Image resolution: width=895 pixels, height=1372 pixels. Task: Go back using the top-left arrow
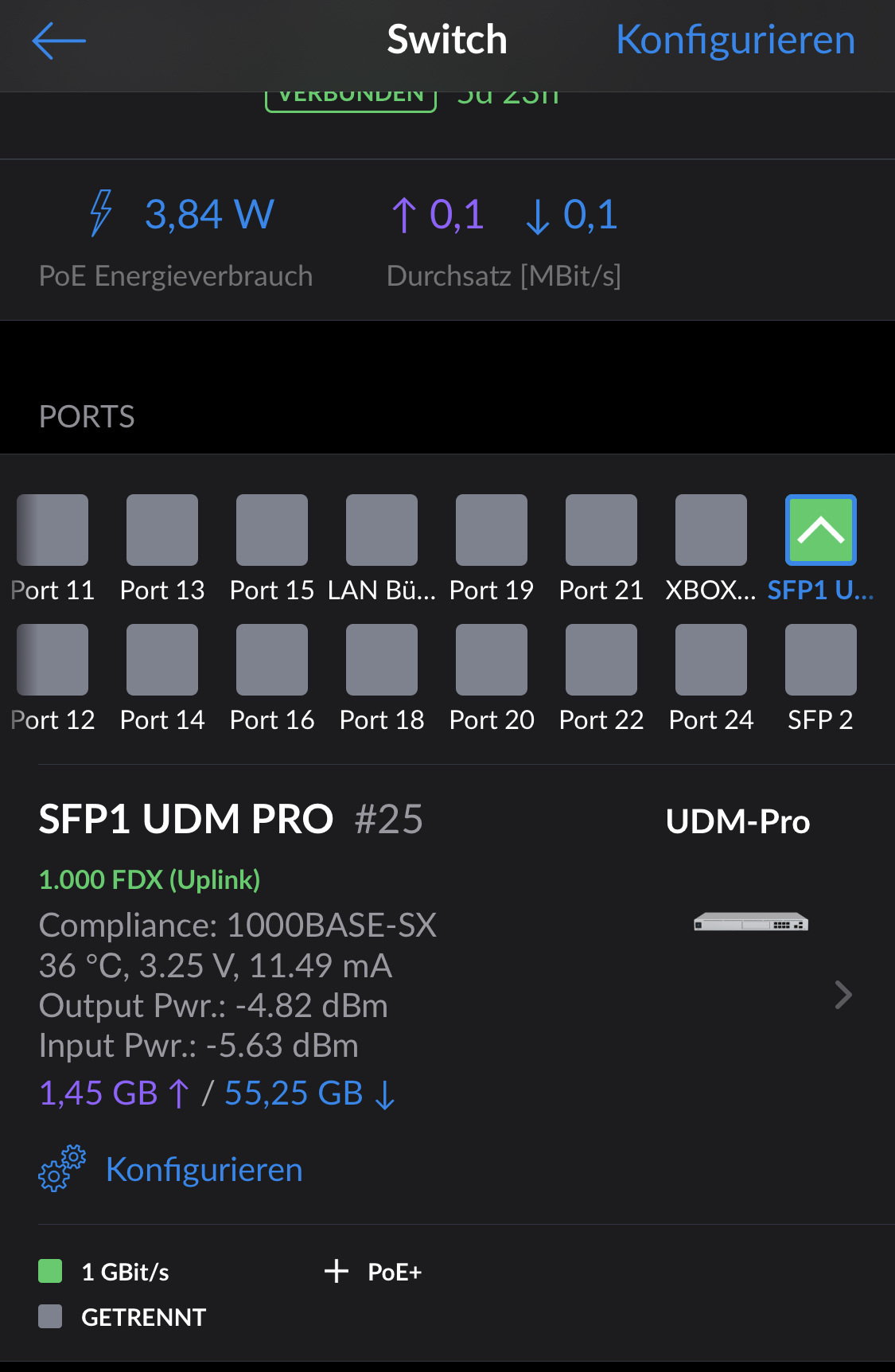(x=59, y=41)
